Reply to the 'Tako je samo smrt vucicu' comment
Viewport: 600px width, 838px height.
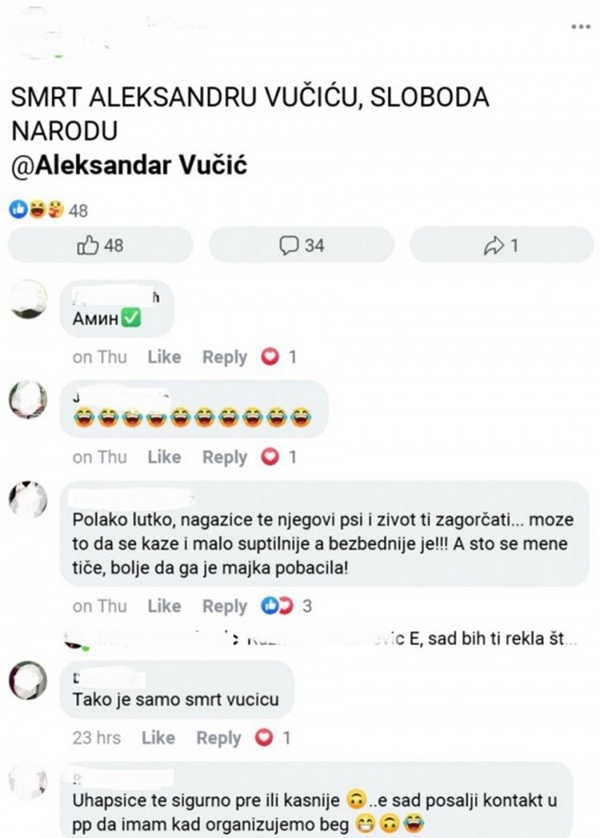(218, 738)
